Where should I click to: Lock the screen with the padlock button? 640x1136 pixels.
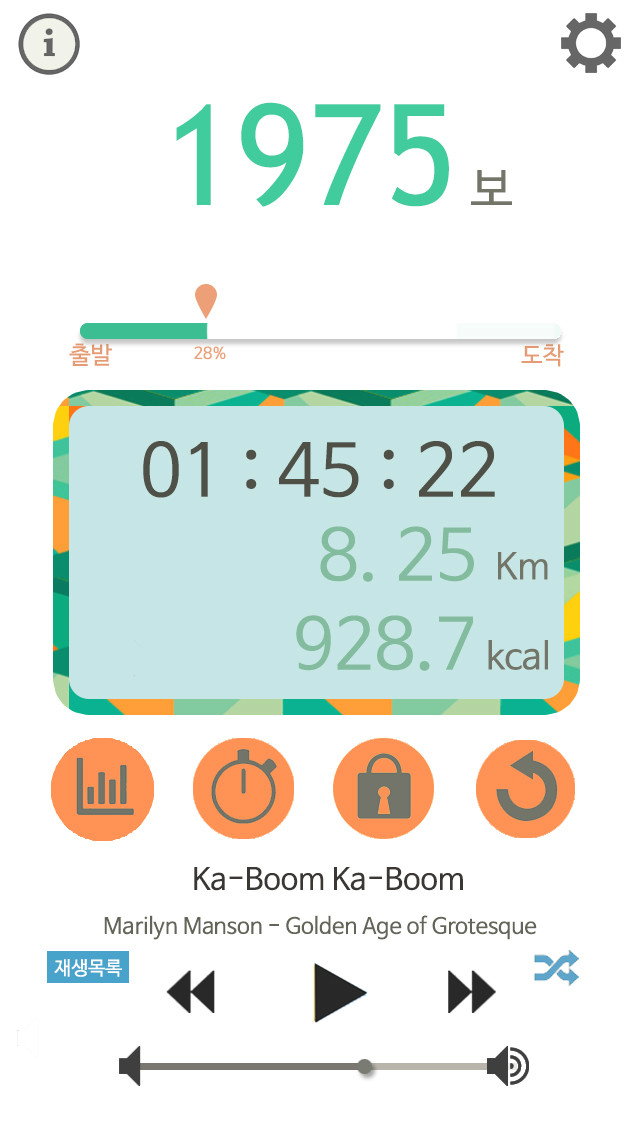(383, 788)
